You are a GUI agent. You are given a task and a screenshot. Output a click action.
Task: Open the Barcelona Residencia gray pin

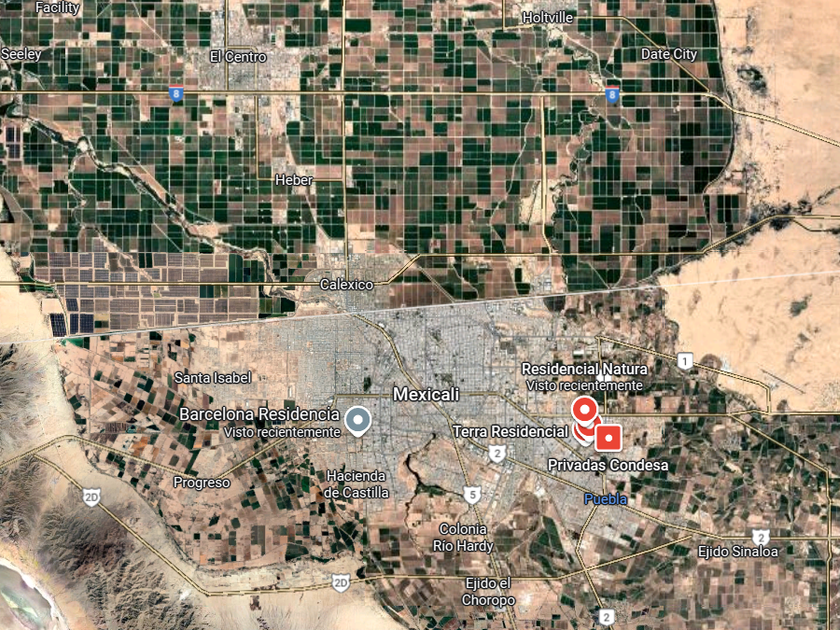click(357, 421)
